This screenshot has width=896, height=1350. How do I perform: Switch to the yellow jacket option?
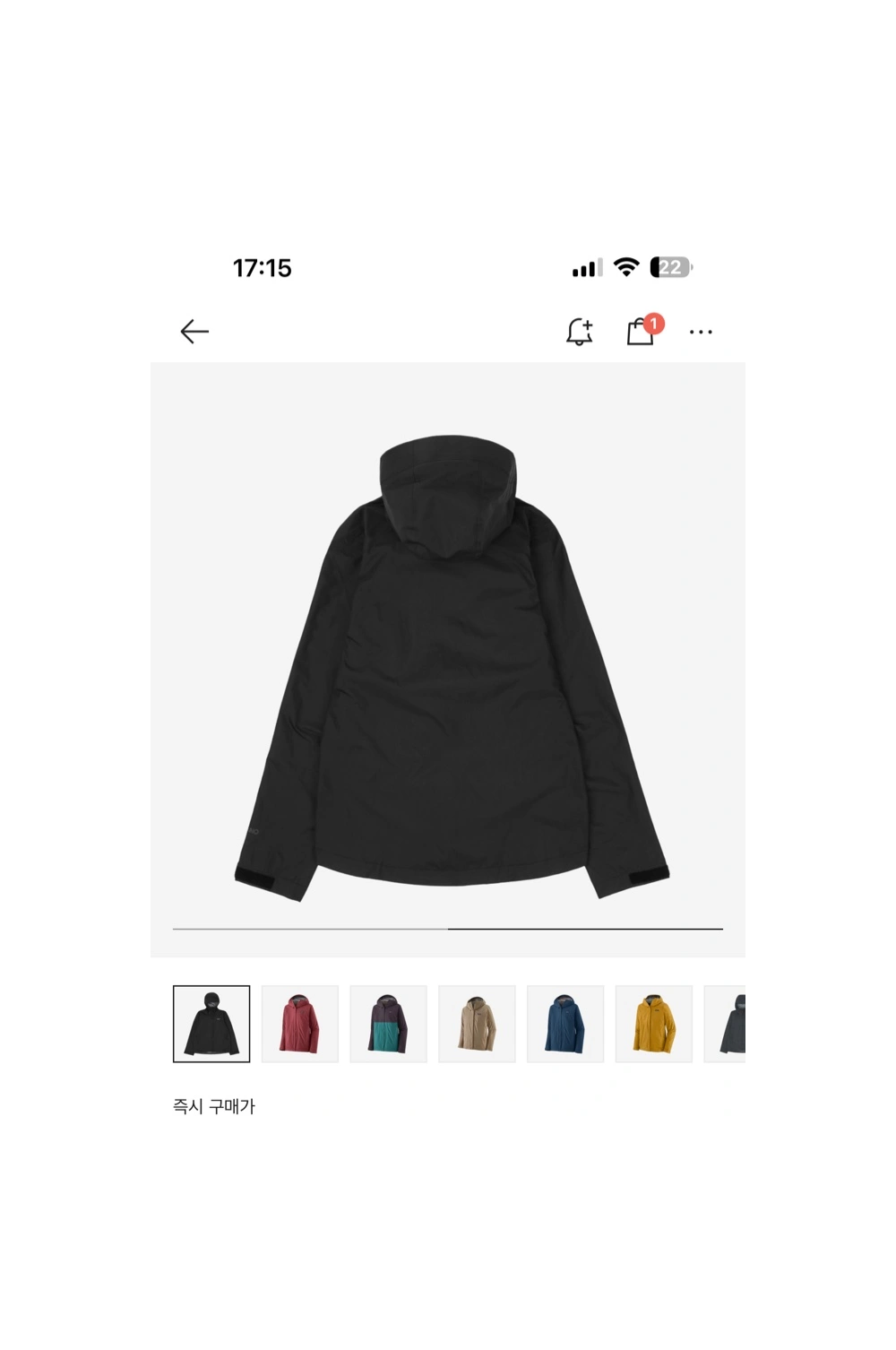654,1024
